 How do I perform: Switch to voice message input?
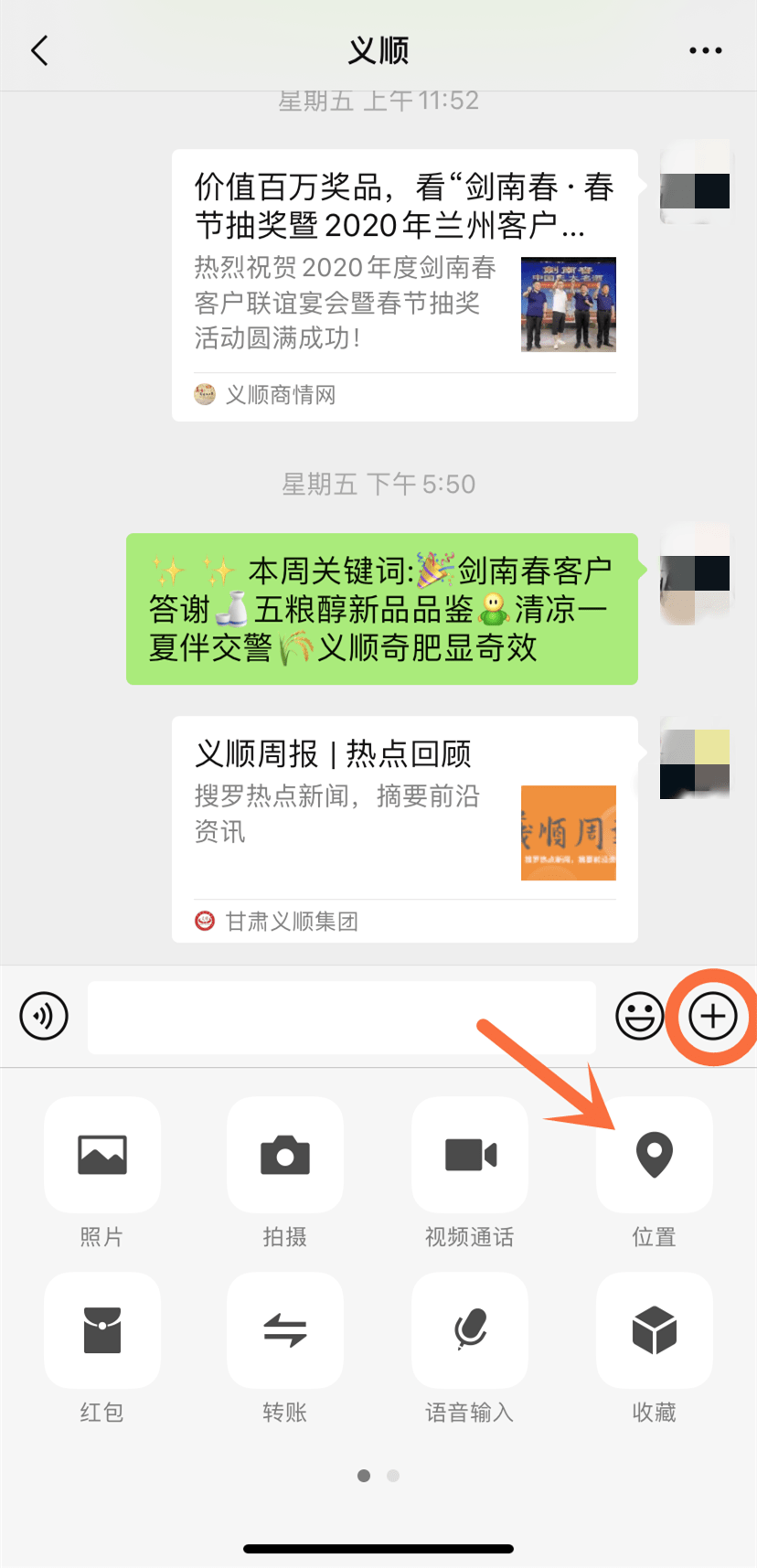[44, 1016]
